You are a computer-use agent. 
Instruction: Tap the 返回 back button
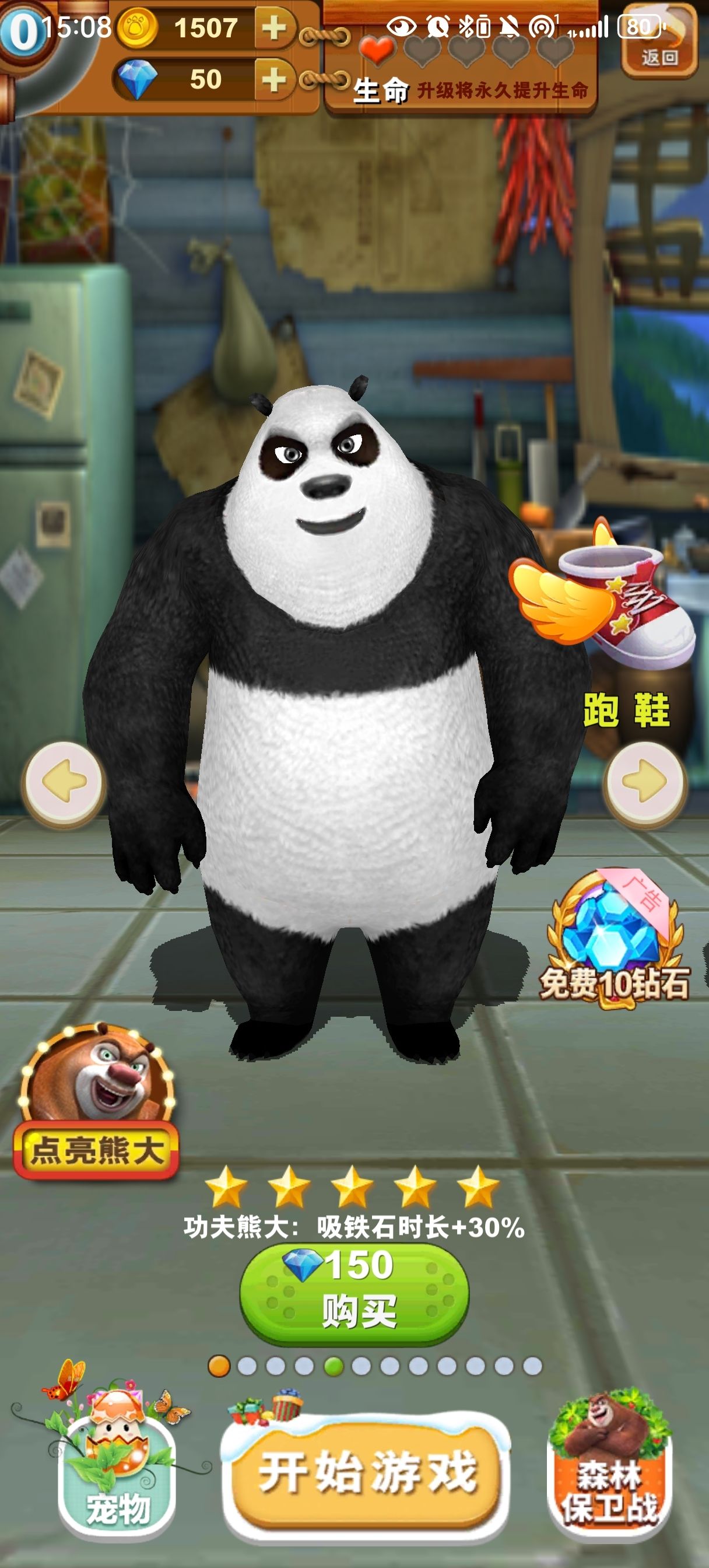click(659, 41)
